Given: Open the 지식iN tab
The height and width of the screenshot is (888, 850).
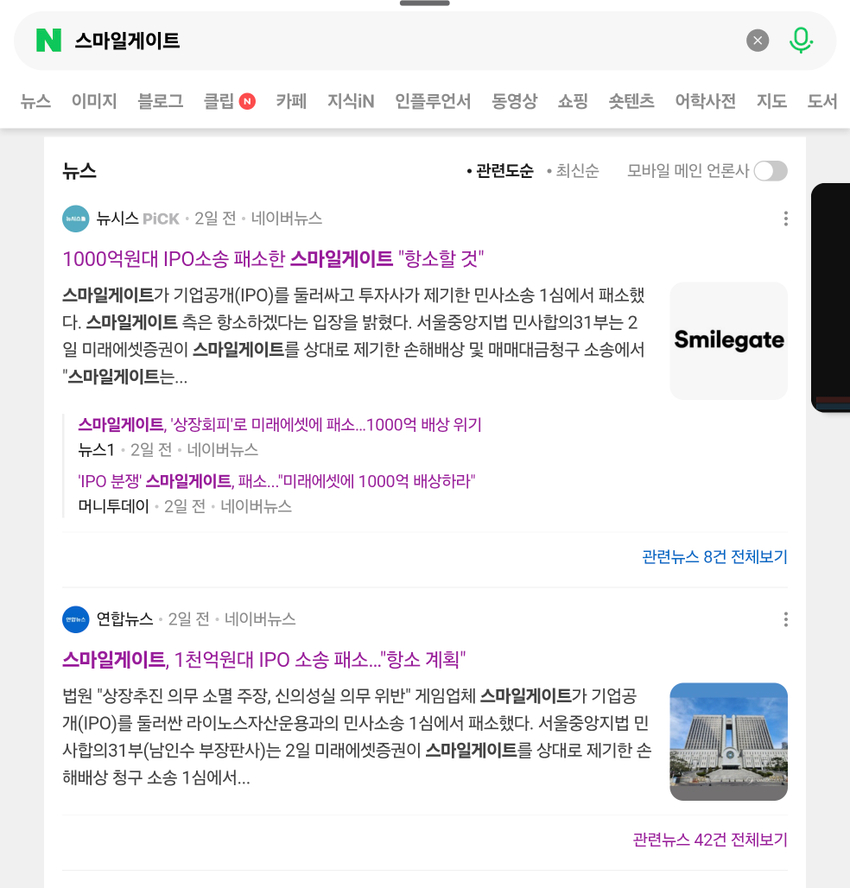Looking at the screenshot, I should point(350,101).
